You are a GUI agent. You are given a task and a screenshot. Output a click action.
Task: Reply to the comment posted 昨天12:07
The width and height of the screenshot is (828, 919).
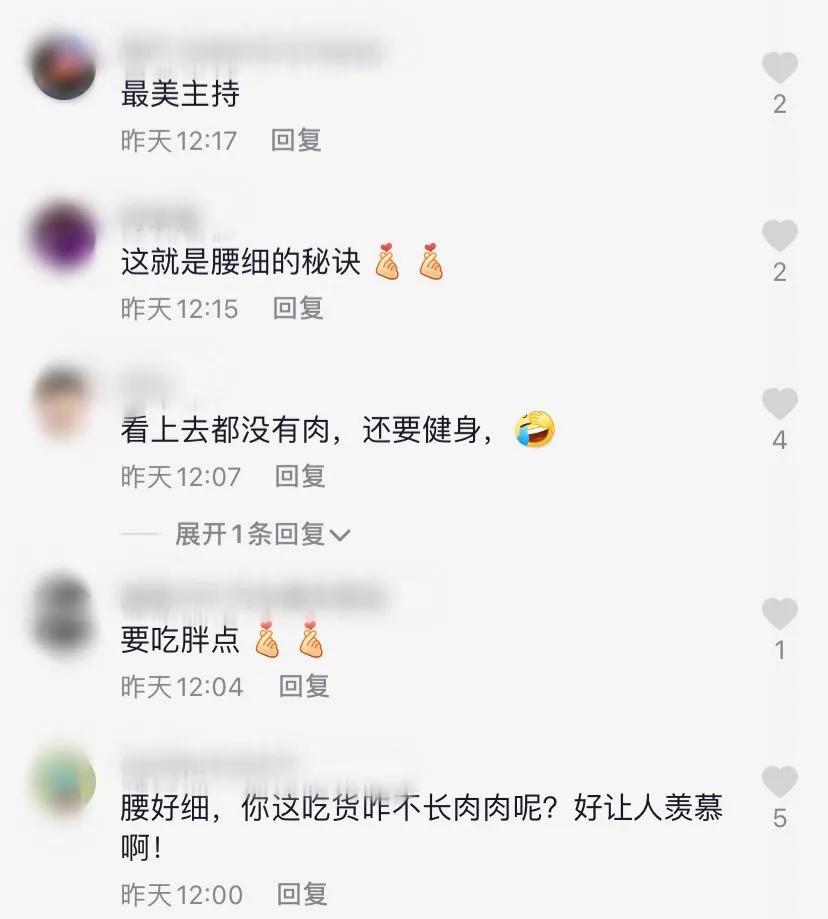(300, 477)
